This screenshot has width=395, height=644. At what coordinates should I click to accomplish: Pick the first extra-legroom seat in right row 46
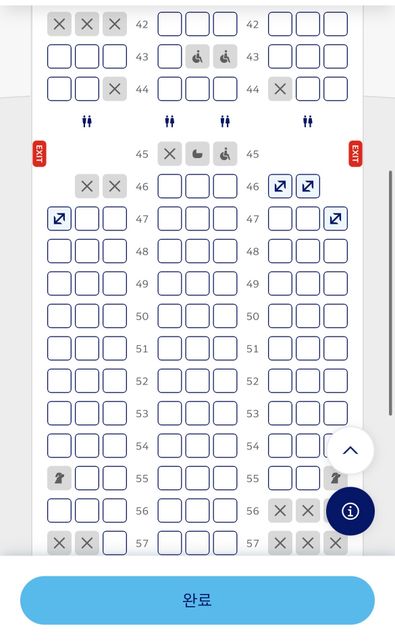[x=280, y=186]
